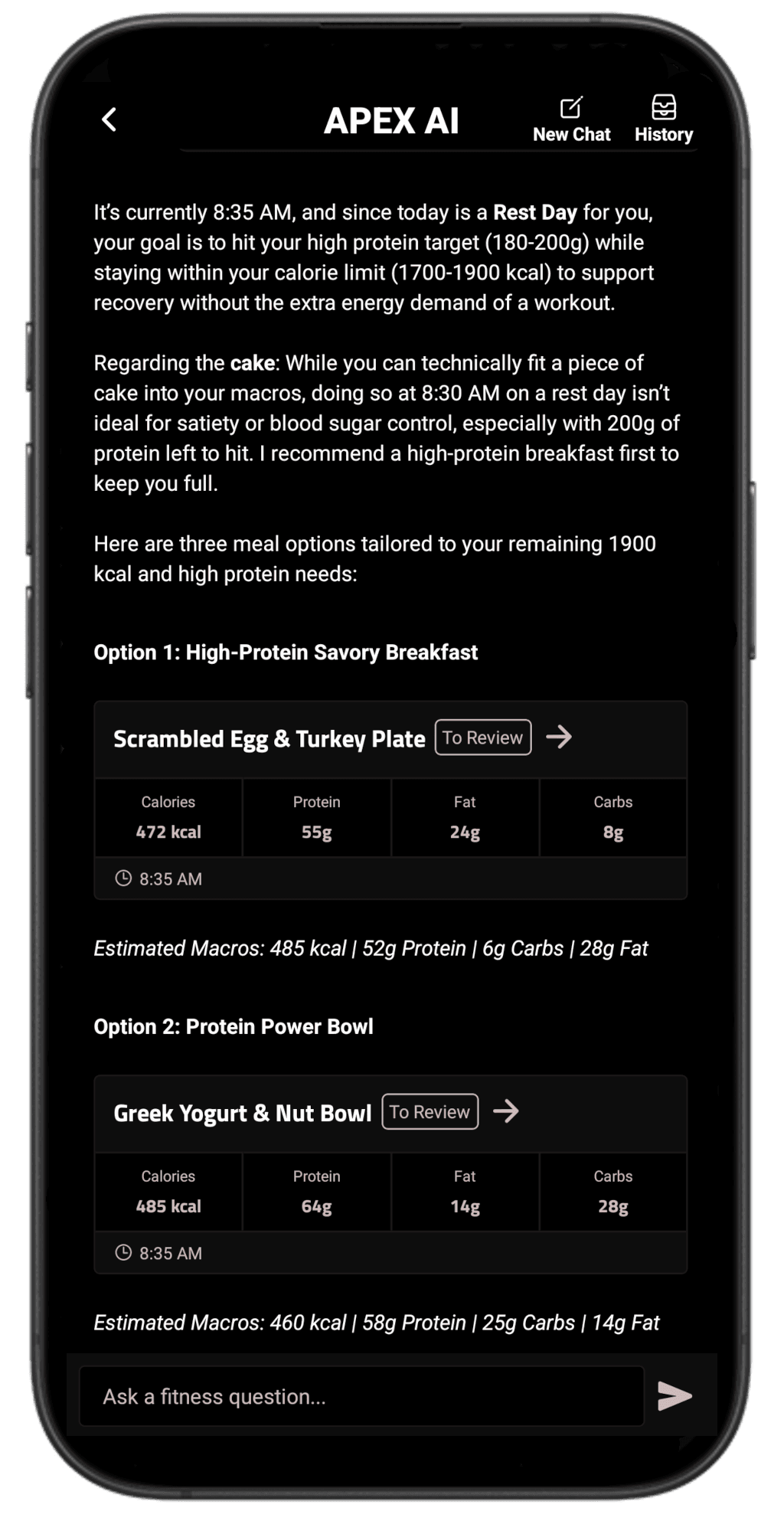Tap the APEX AI header title
The width and height of the screenshot is (784, 1521).
[392, 119]
